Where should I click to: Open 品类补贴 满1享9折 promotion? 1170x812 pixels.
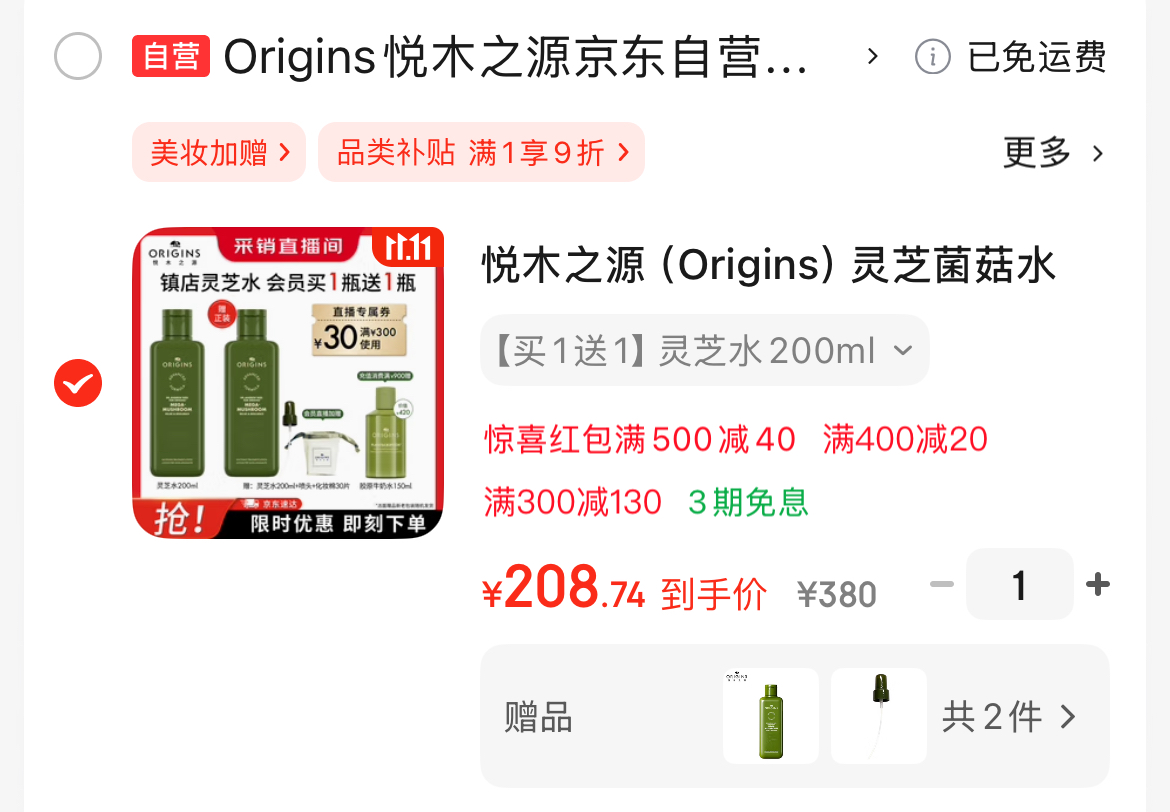(481, 152)
